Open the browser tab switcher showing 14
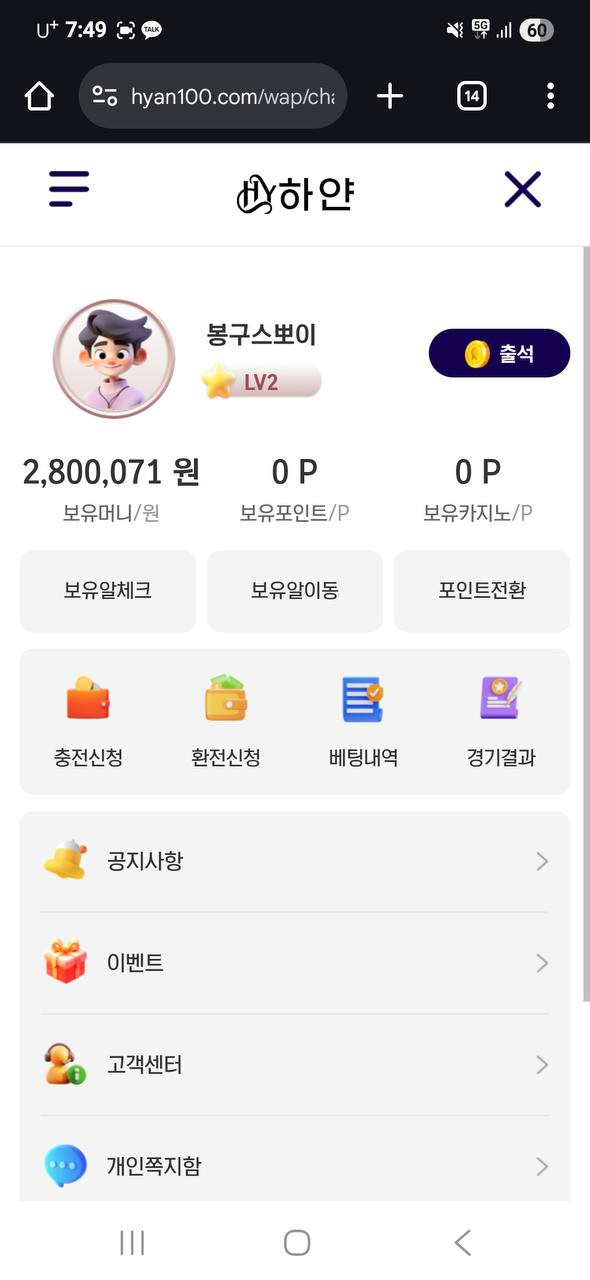The width and height of the screenshot is (590, 1280). [472, 96]
